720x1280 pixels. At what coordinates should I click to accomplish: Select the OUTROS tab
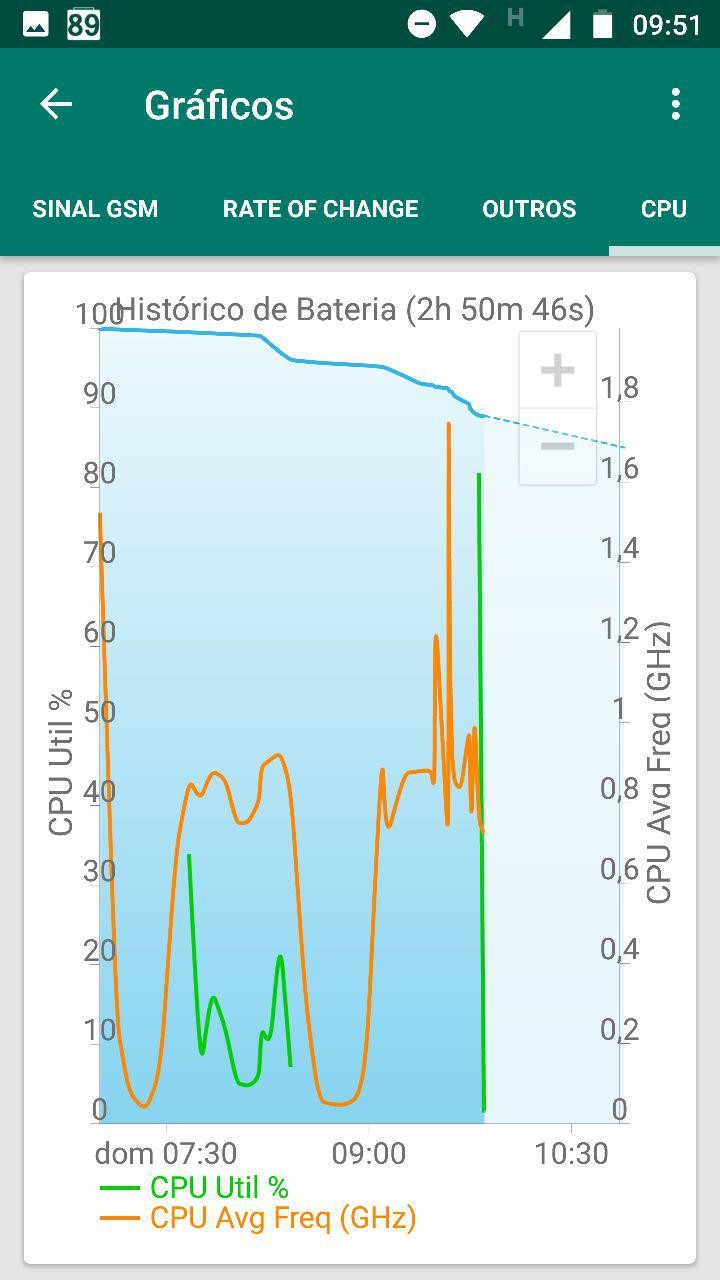(529, 209)
